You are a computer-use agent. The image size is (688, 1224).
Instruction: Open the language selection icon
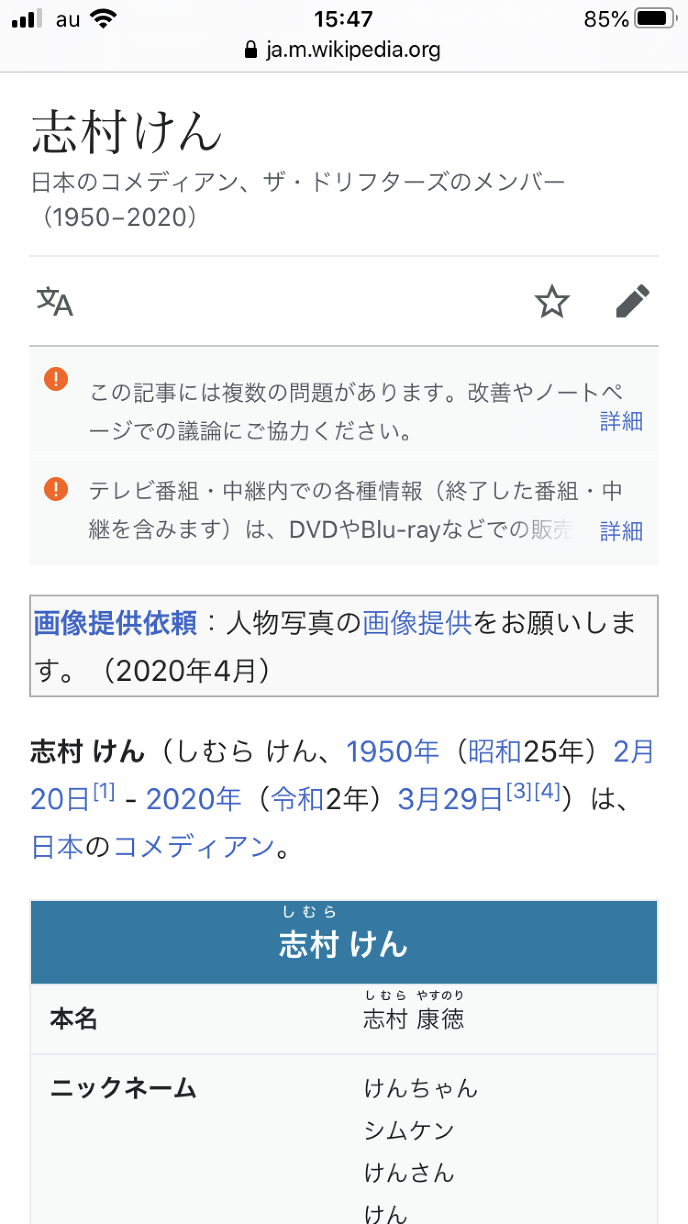(55, 301)
